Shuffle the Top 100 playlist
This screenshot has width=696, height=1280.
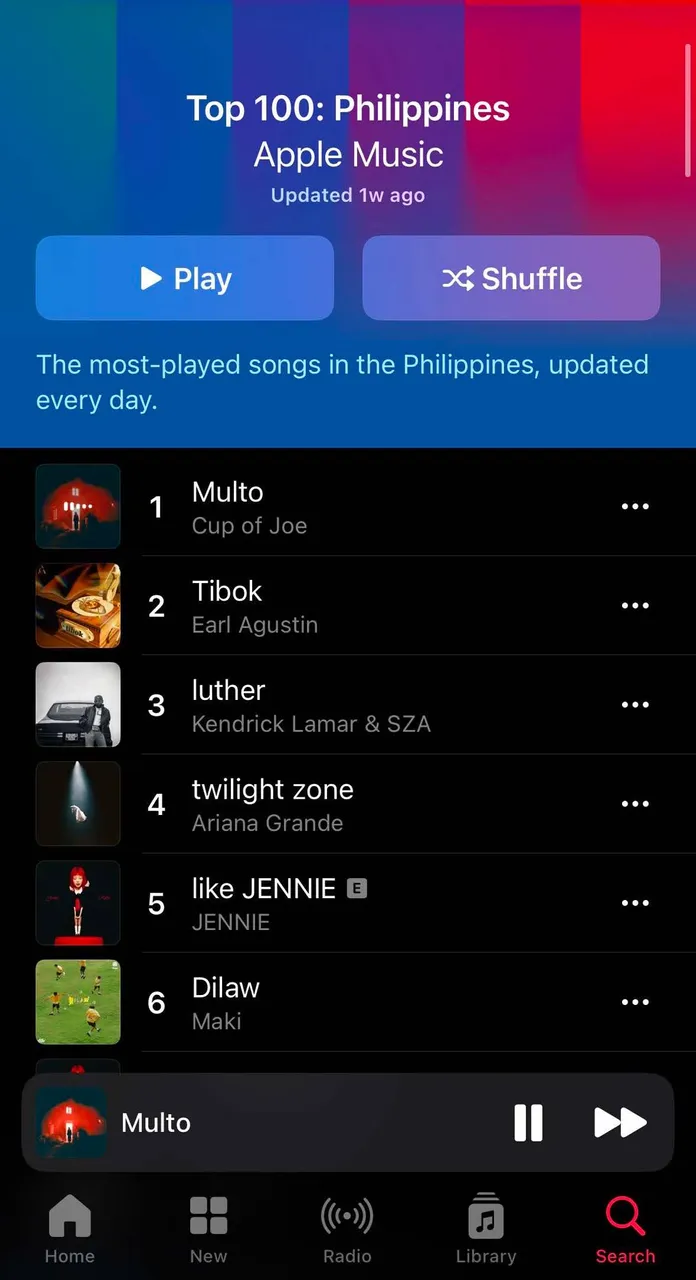click(x=511, y=278)
